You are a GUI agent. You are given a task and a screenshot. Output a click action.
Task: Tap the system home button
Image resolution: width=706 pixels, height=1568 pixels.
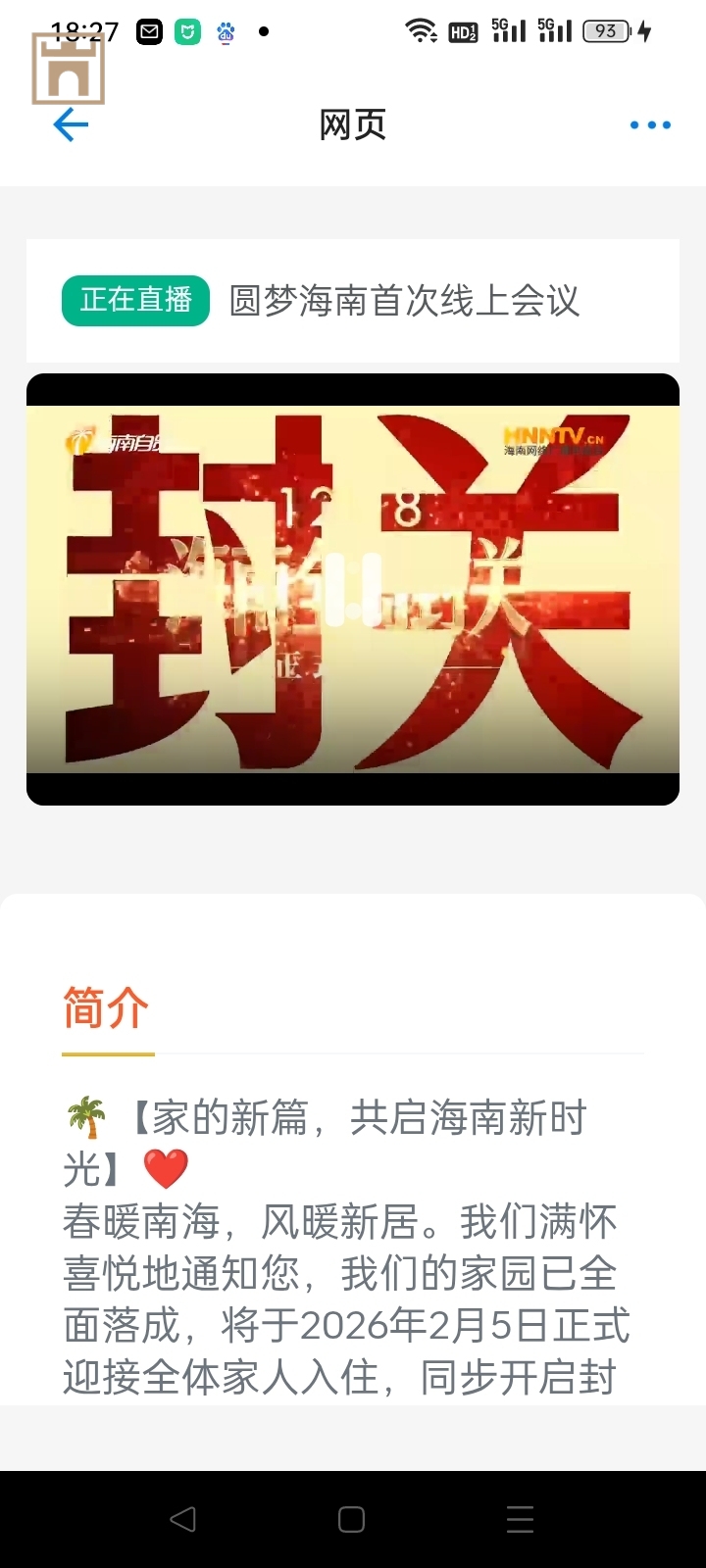point(351,1519)
